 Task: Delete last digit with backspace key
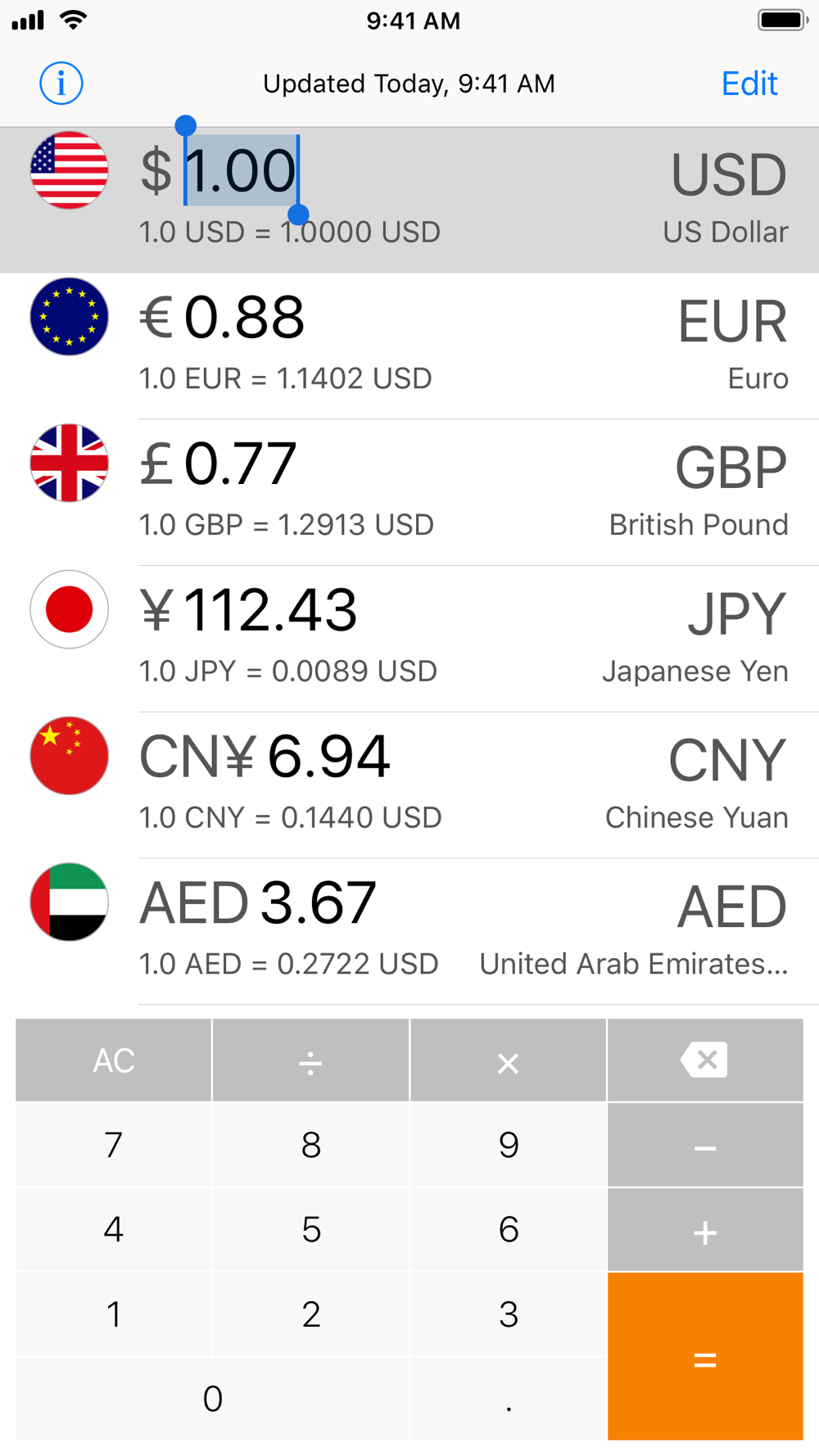pos(705,1060)
